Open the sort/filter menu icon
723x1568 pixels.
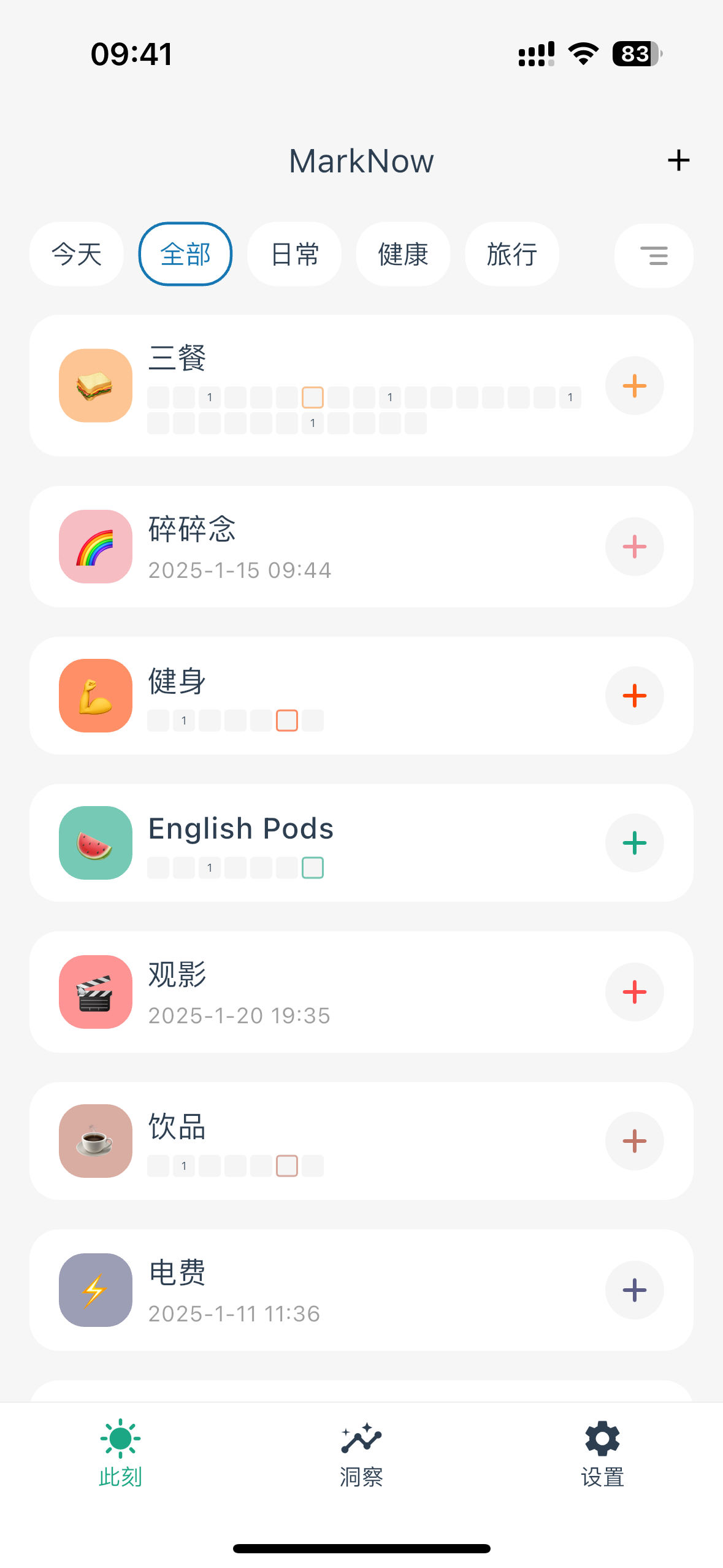click(x=654, y=255)
